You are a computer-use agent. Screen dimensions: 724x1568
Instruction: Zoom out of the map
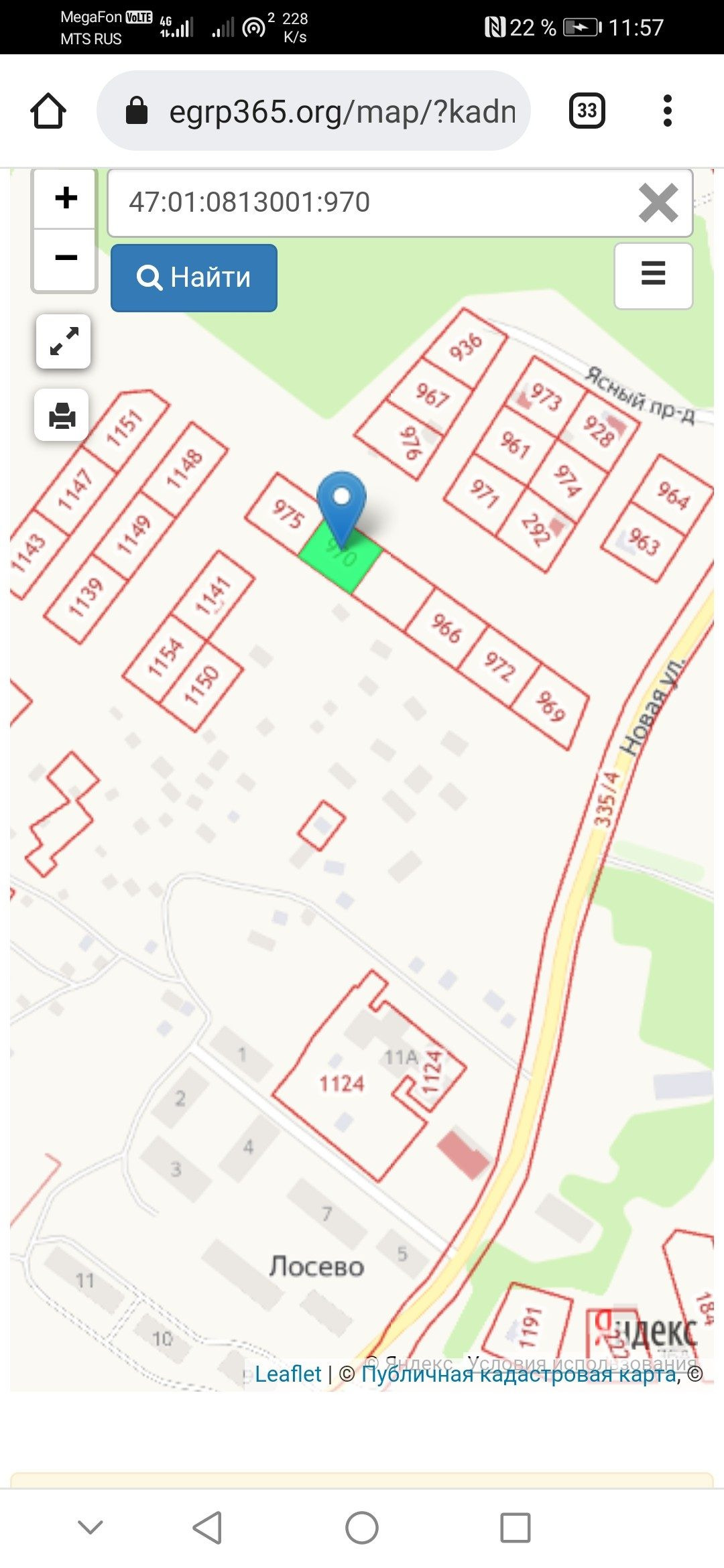pyautogui.click(x=65, y=258)
